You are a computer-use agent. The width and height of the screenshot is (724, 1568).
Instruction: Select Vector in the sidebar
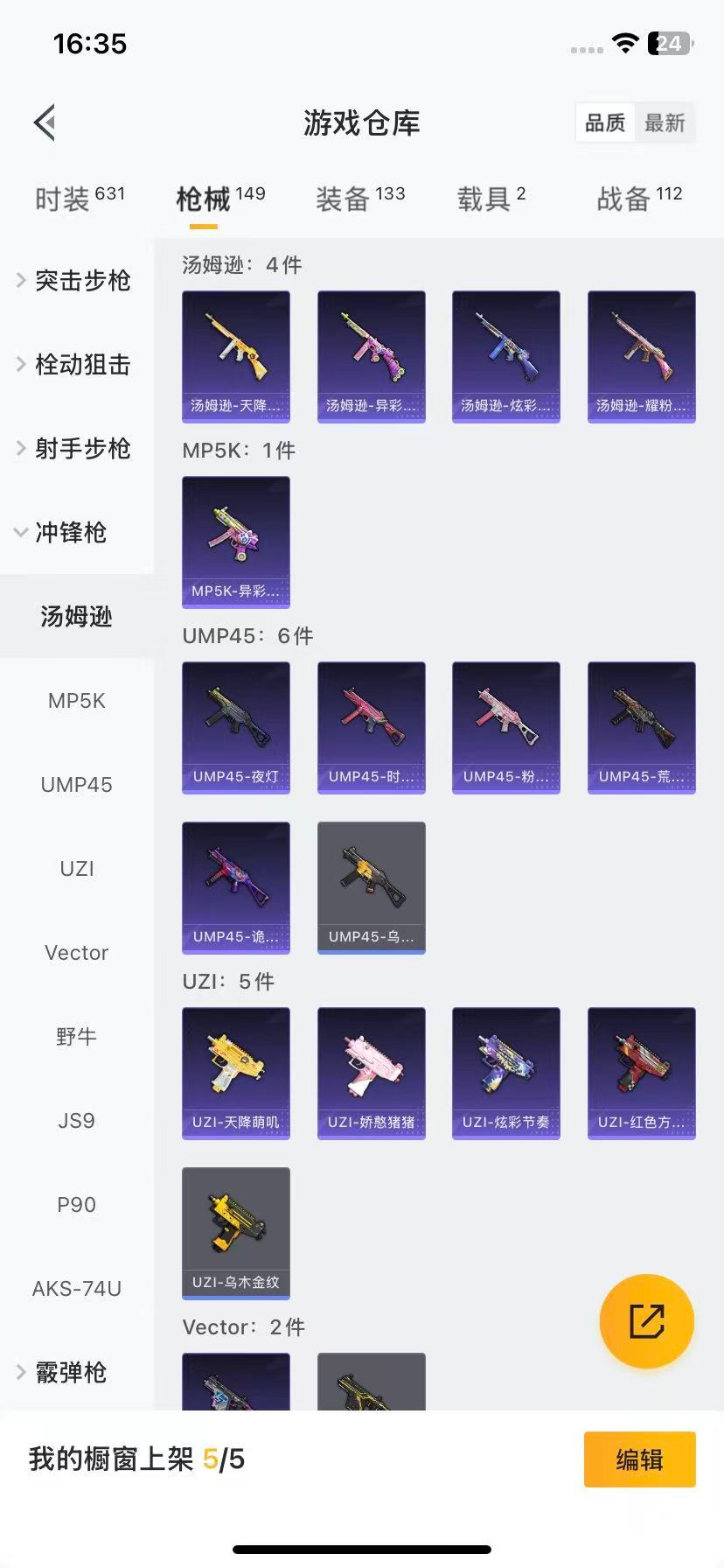(x=76, y=952)
